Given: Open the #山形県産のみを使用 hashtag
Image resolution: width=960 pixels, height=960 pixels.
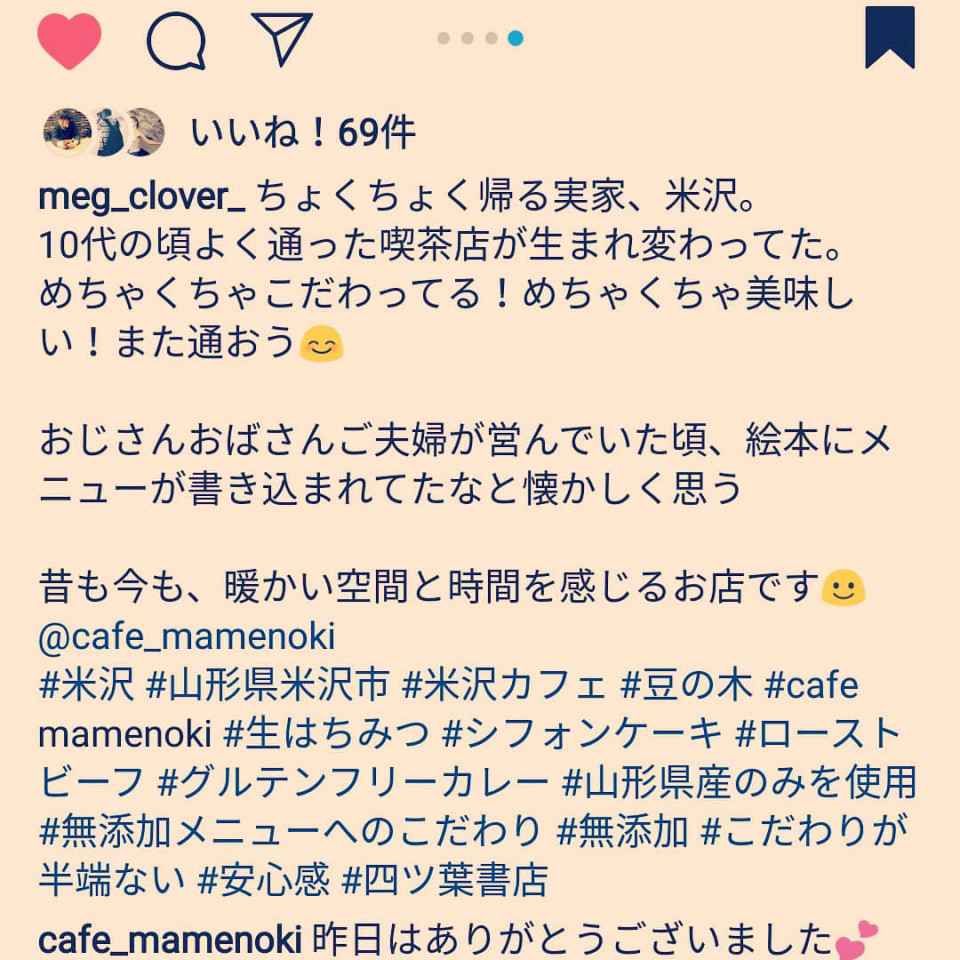Looking at the screenshot, I should click(739, 782).
